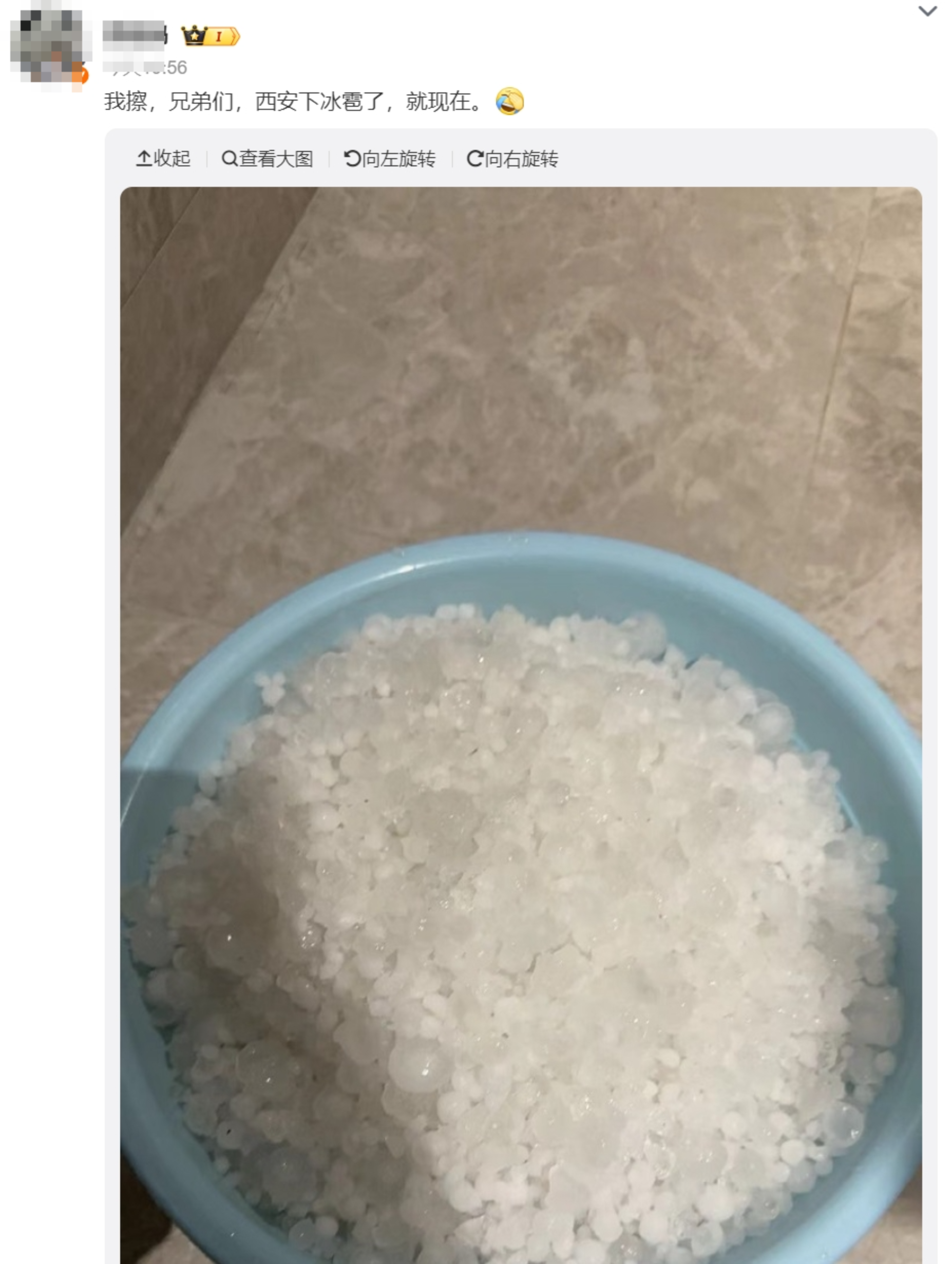Open the poster's profile avatar
The height and width of the screenshot is (1264, 952).
(x=49, y=47)
